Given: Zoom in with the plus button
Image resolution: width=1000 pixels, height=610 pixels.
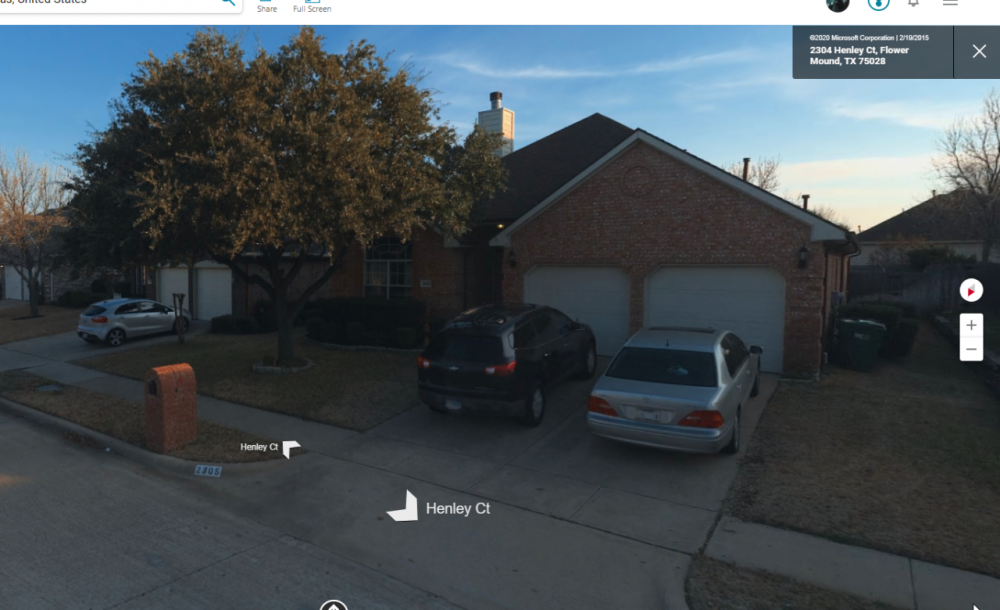Looking at the screenshot, I should click(971, 326).
